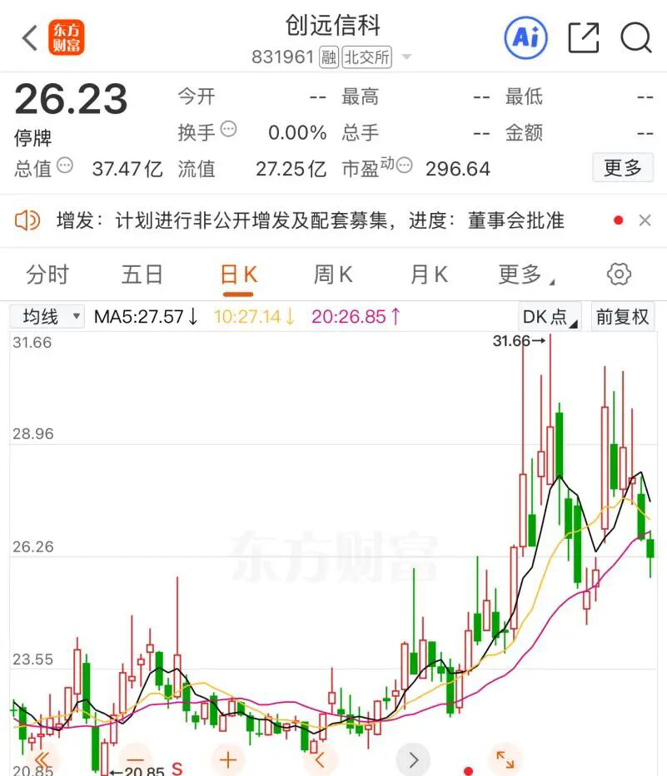Viewport: 667px width, 776px height.
Task: Zoom out the K-line chart
Action: coord(137,758)
